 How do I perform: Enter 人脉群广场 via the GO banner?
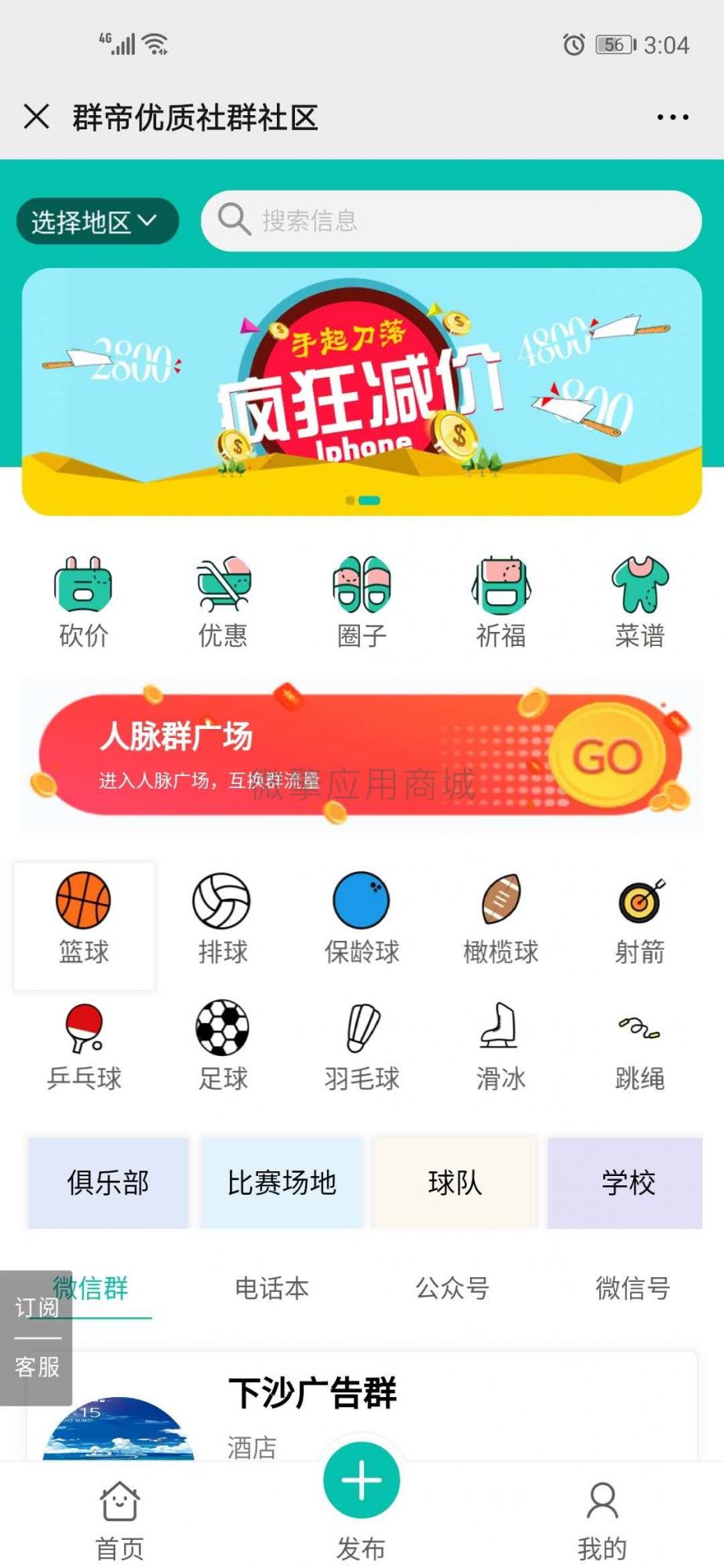(606, 757)
